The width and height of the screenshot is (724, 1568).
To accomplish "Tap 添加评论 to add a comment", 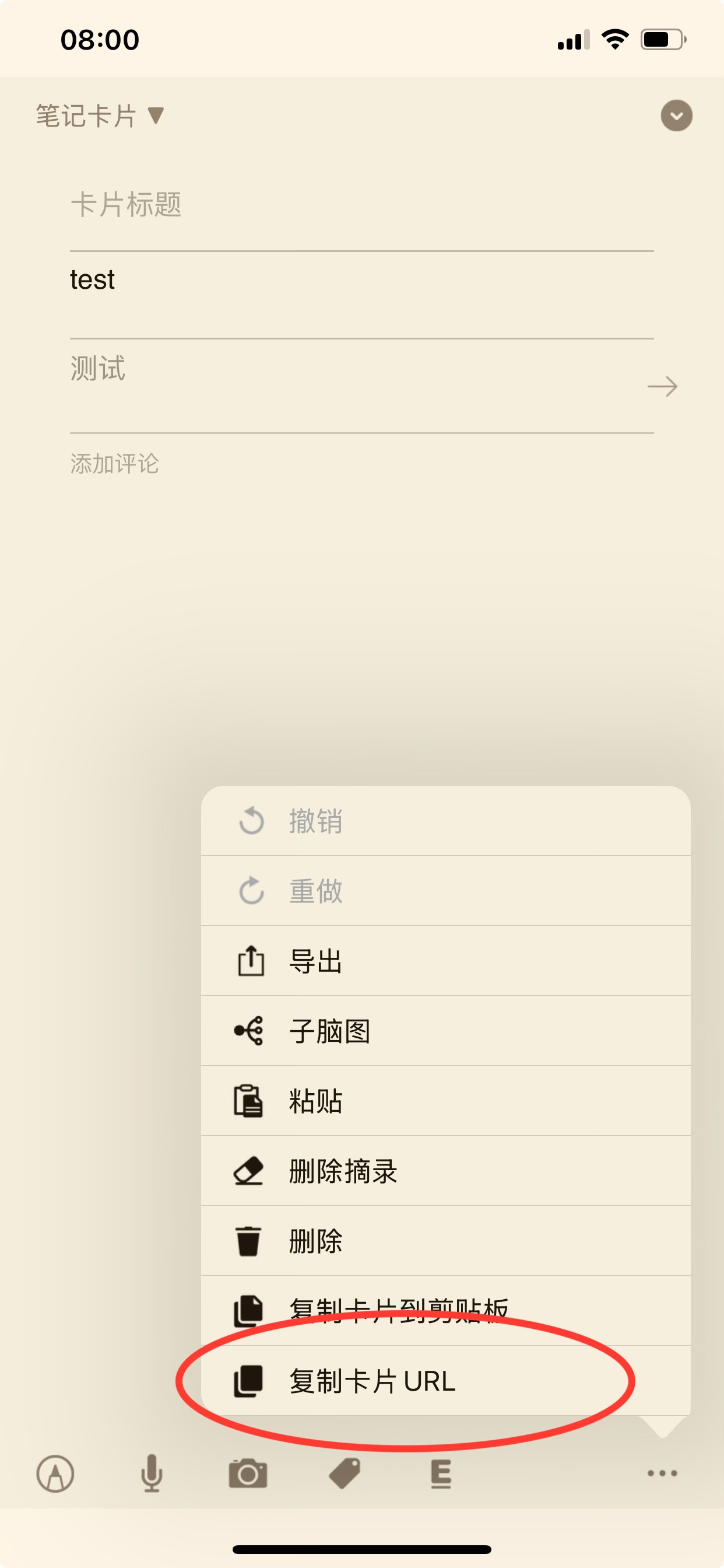I will coord(114,464).
